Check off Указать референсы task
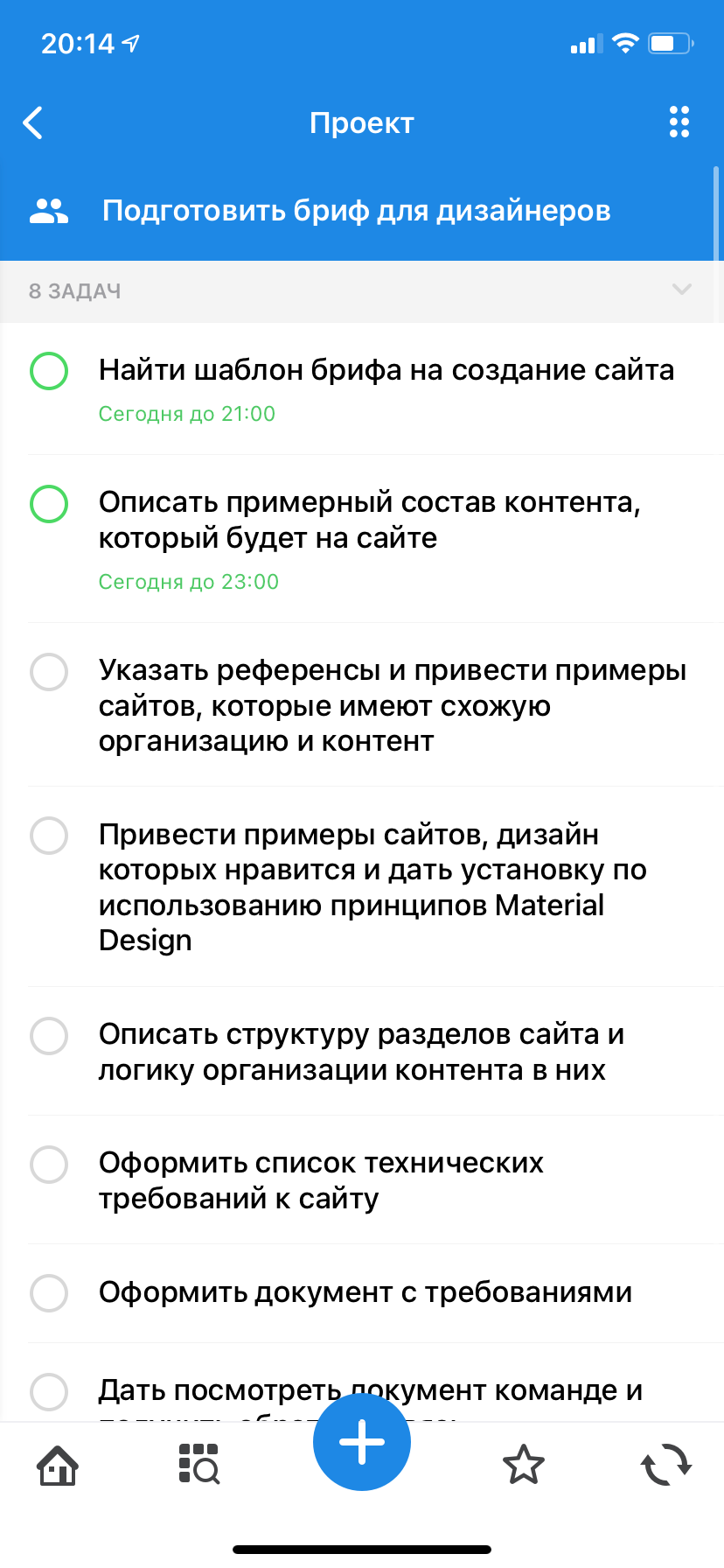The height and width of the screenshot is (1568, 724). pos(49,672)
